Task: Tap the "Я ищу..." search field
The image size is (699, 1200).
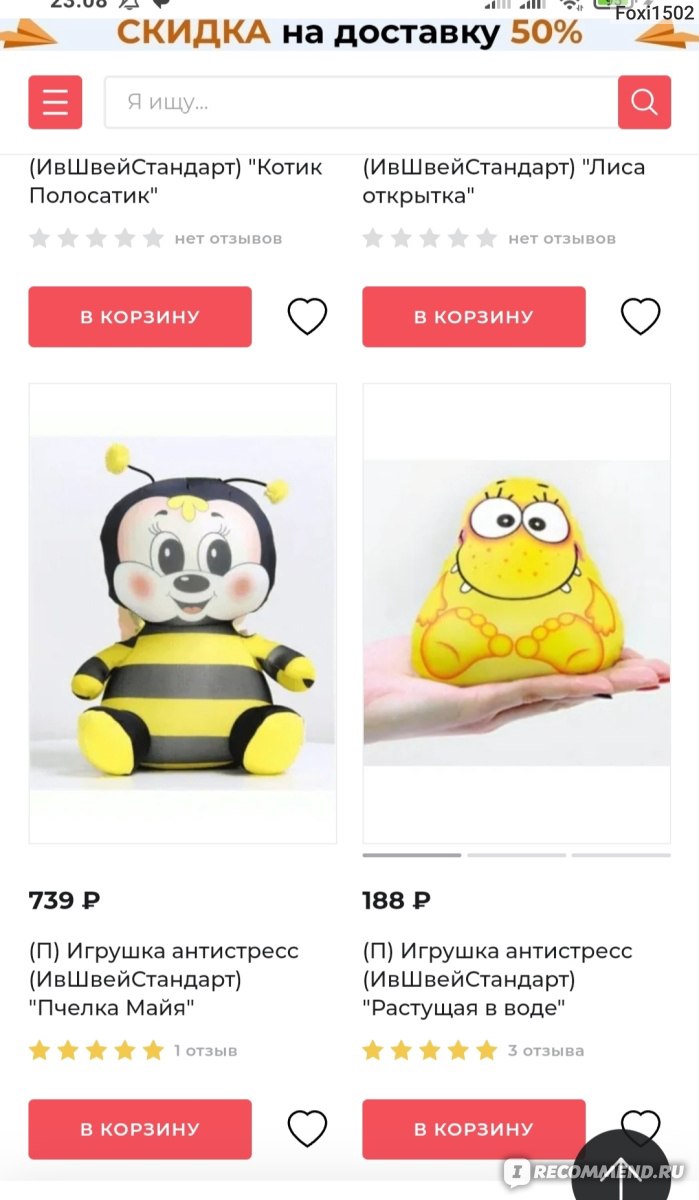Action: click(361, 102)
